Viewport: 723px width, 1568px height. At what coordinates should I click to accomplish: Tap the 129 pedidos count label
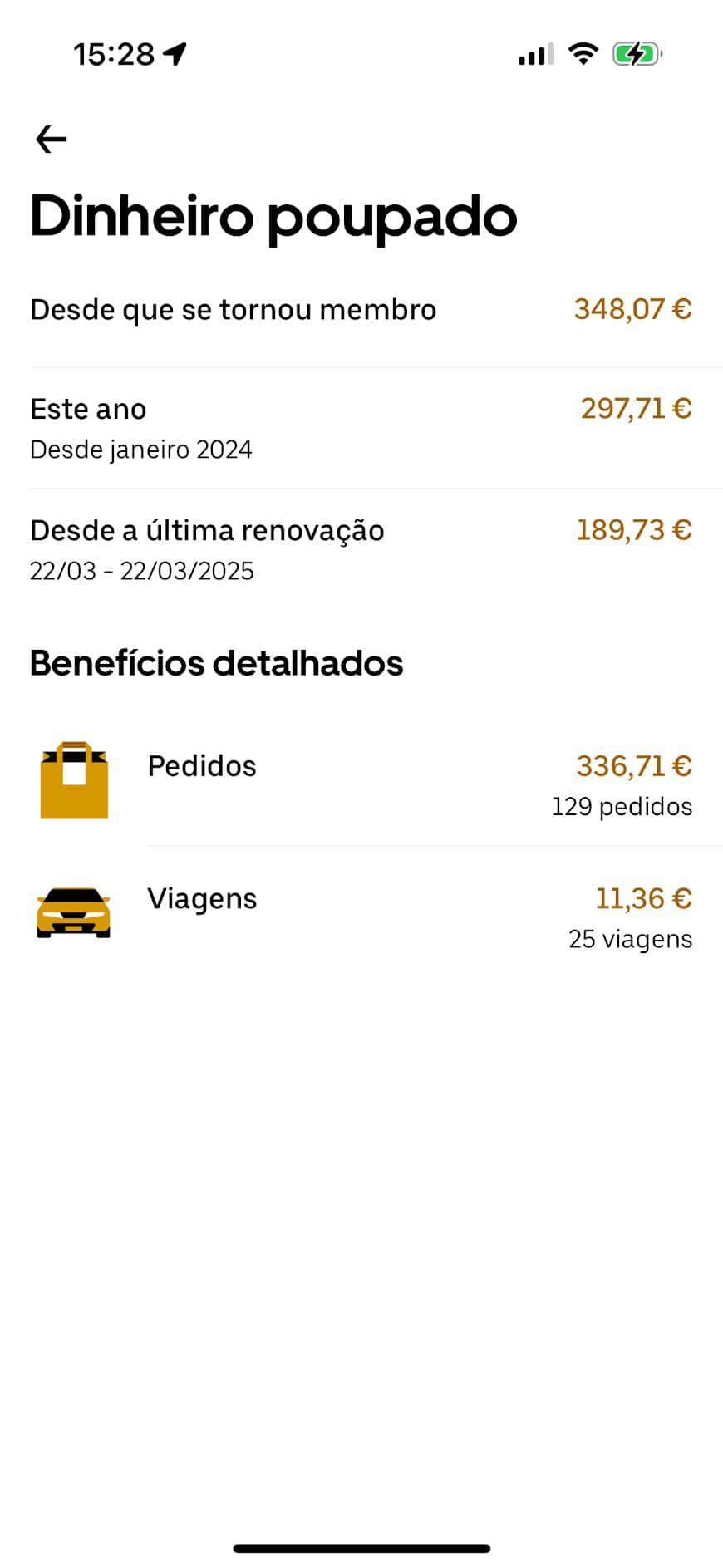622,806
